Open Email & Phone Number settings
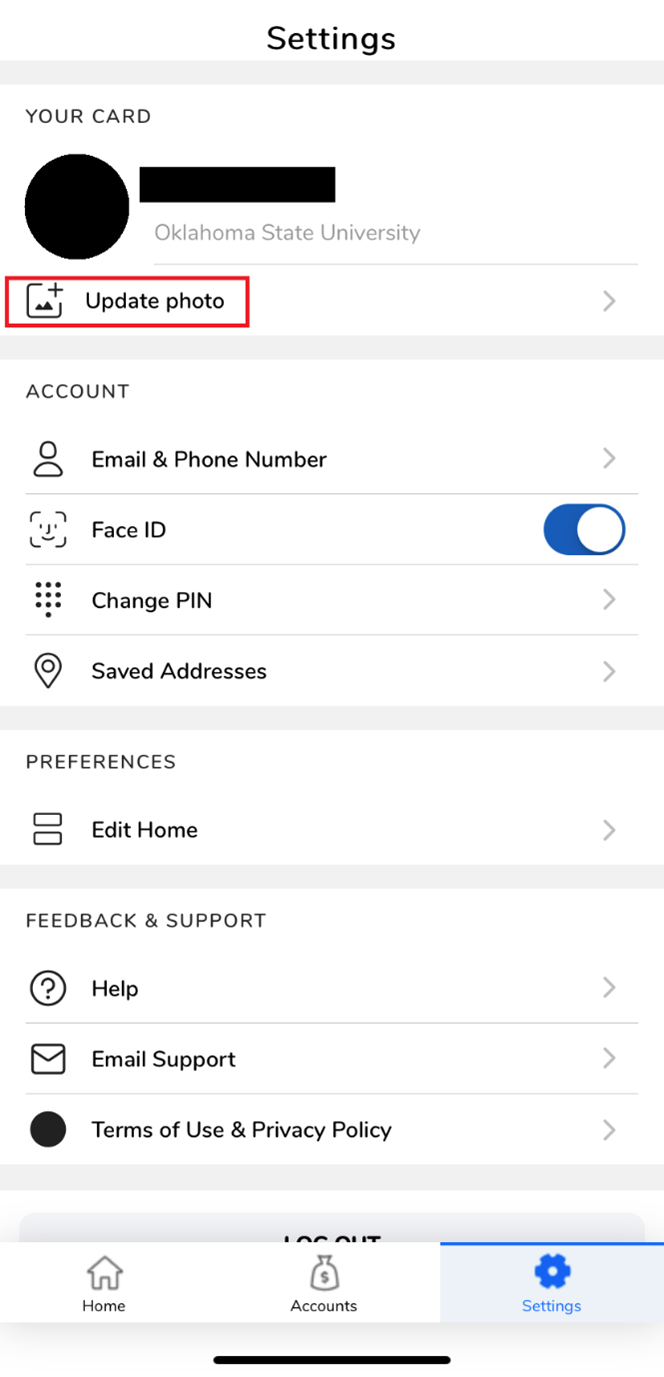 click(x=209, y=459)
